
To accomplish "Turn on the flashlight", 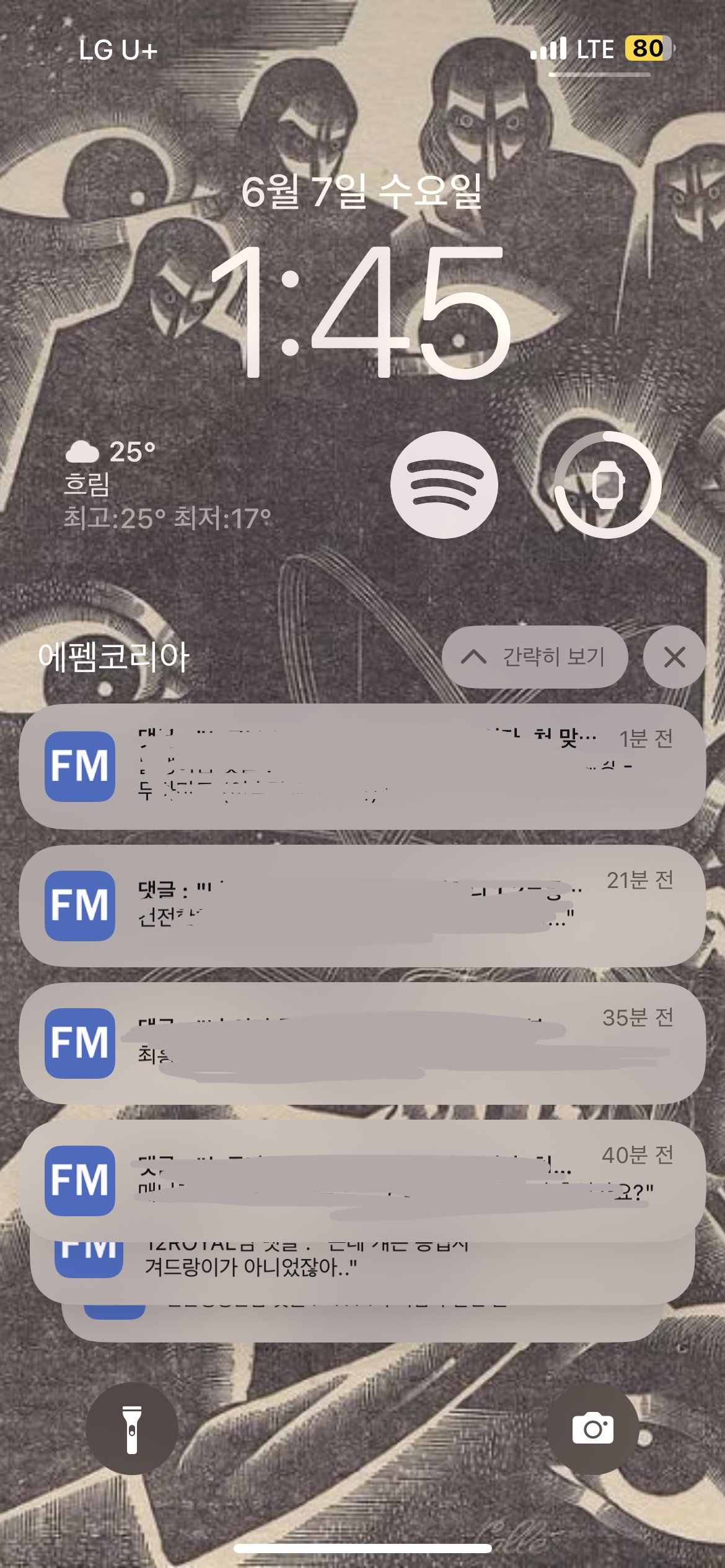I will point(131,1429).
